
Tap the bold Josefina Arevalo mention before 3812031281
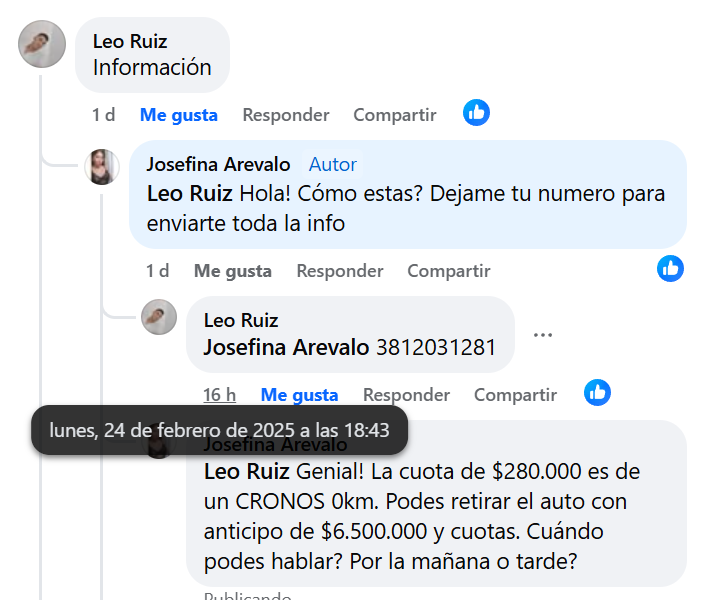[x=287, y=348]
